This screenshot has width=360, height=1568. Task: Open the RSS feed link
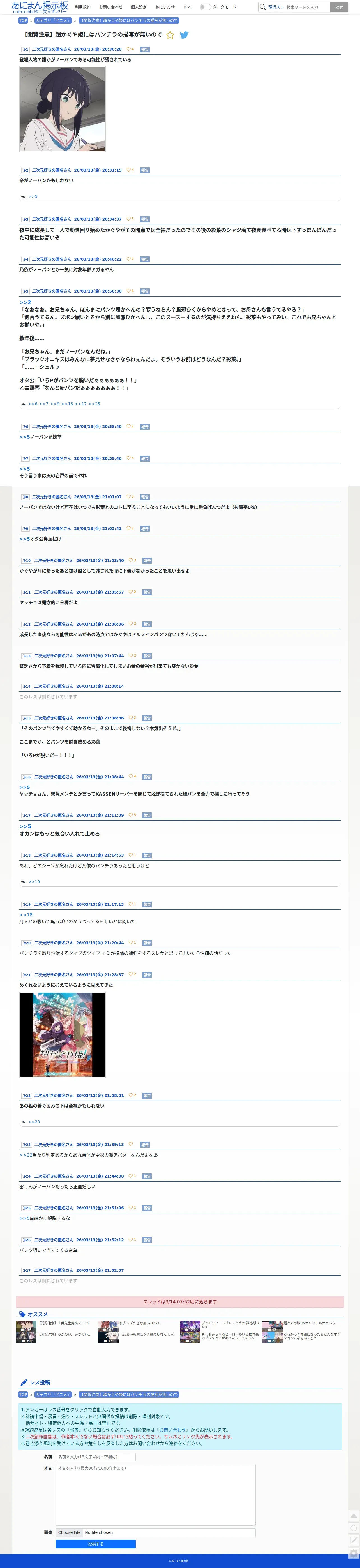tap(188, 7)
